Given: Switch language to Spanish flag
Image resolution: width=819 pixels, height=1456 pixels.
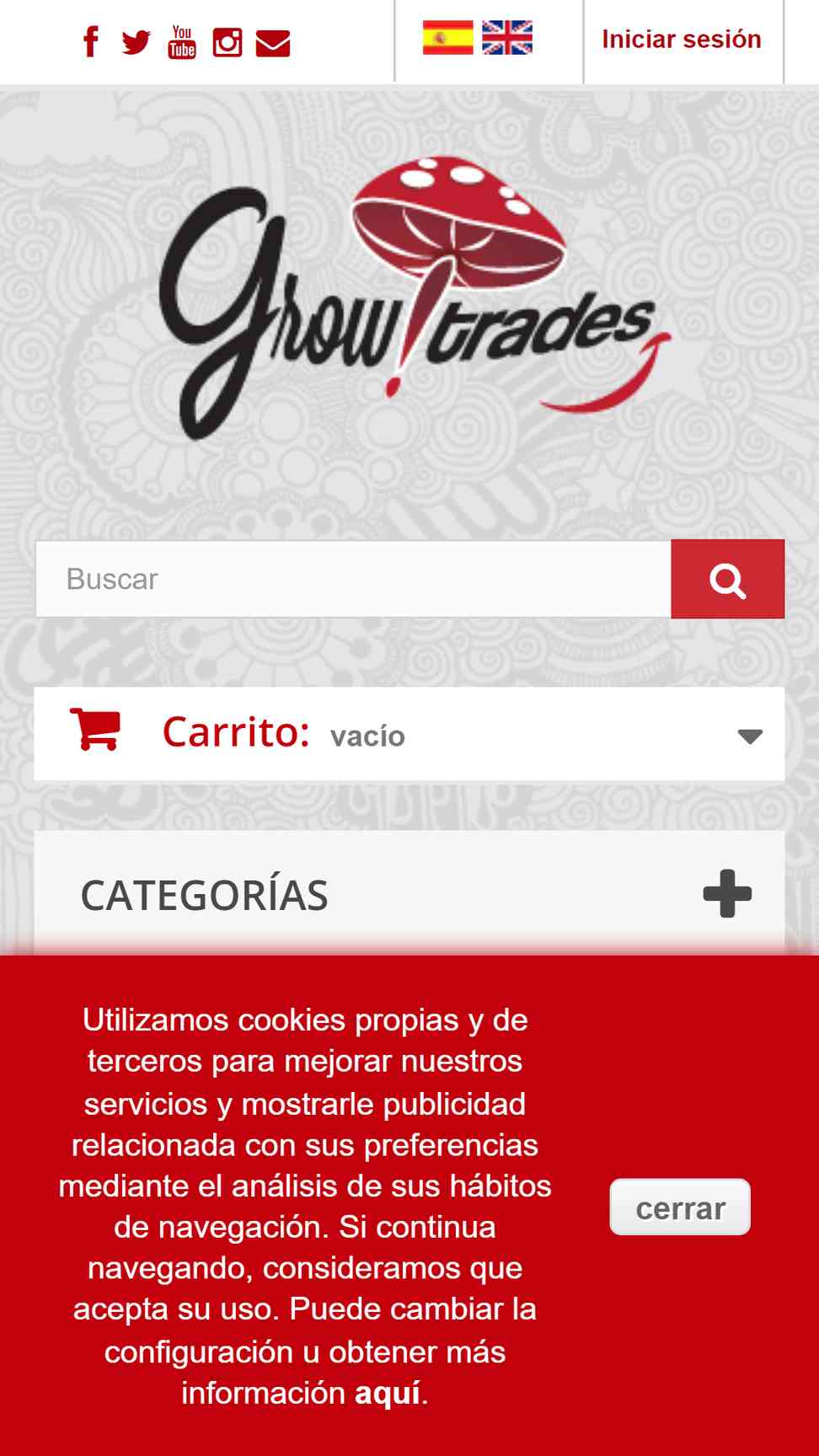Looking at the screenshot, I should pyautogui.click(x=447, y=38).
